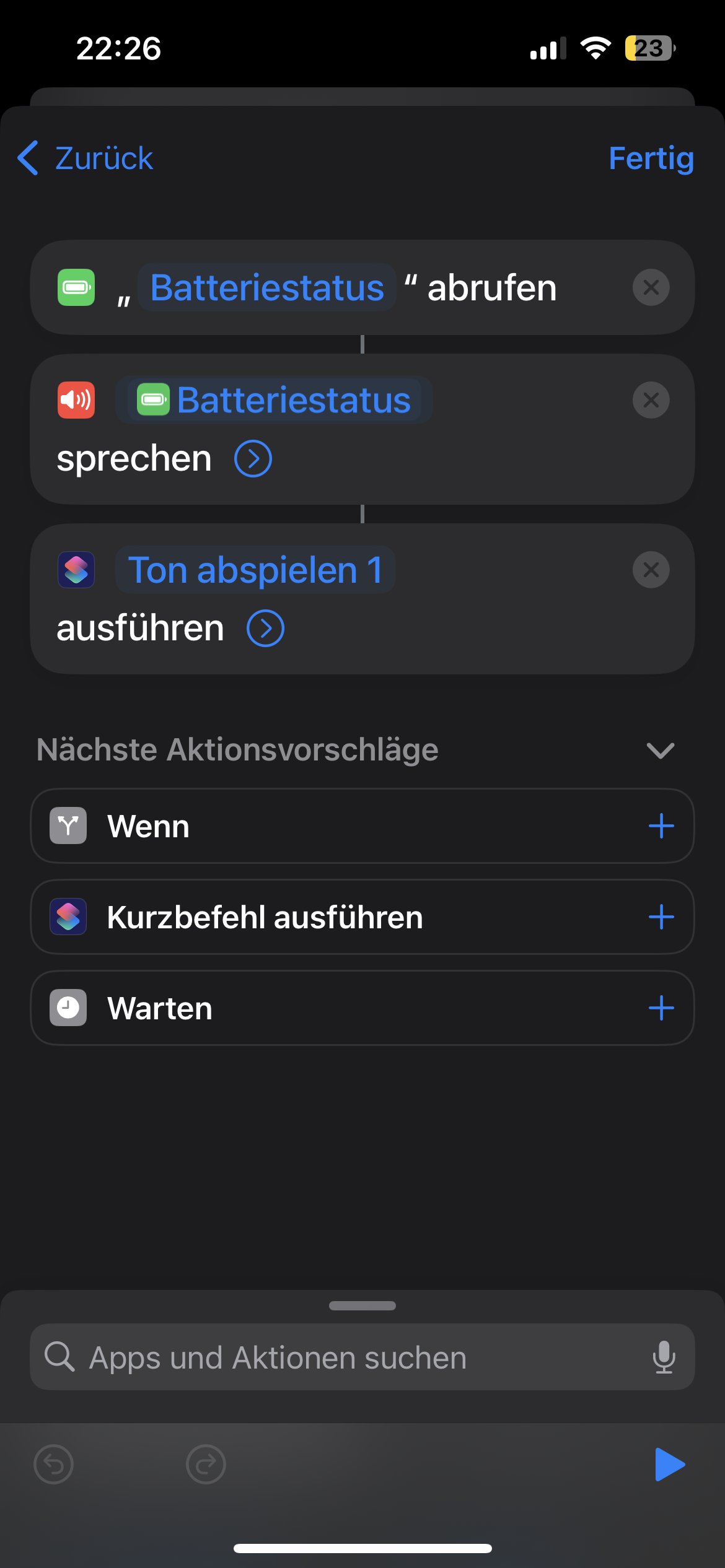This screenshot has width=725, height=1568.
Task: Expand options of the ausführen action
Action: (265, 629)
